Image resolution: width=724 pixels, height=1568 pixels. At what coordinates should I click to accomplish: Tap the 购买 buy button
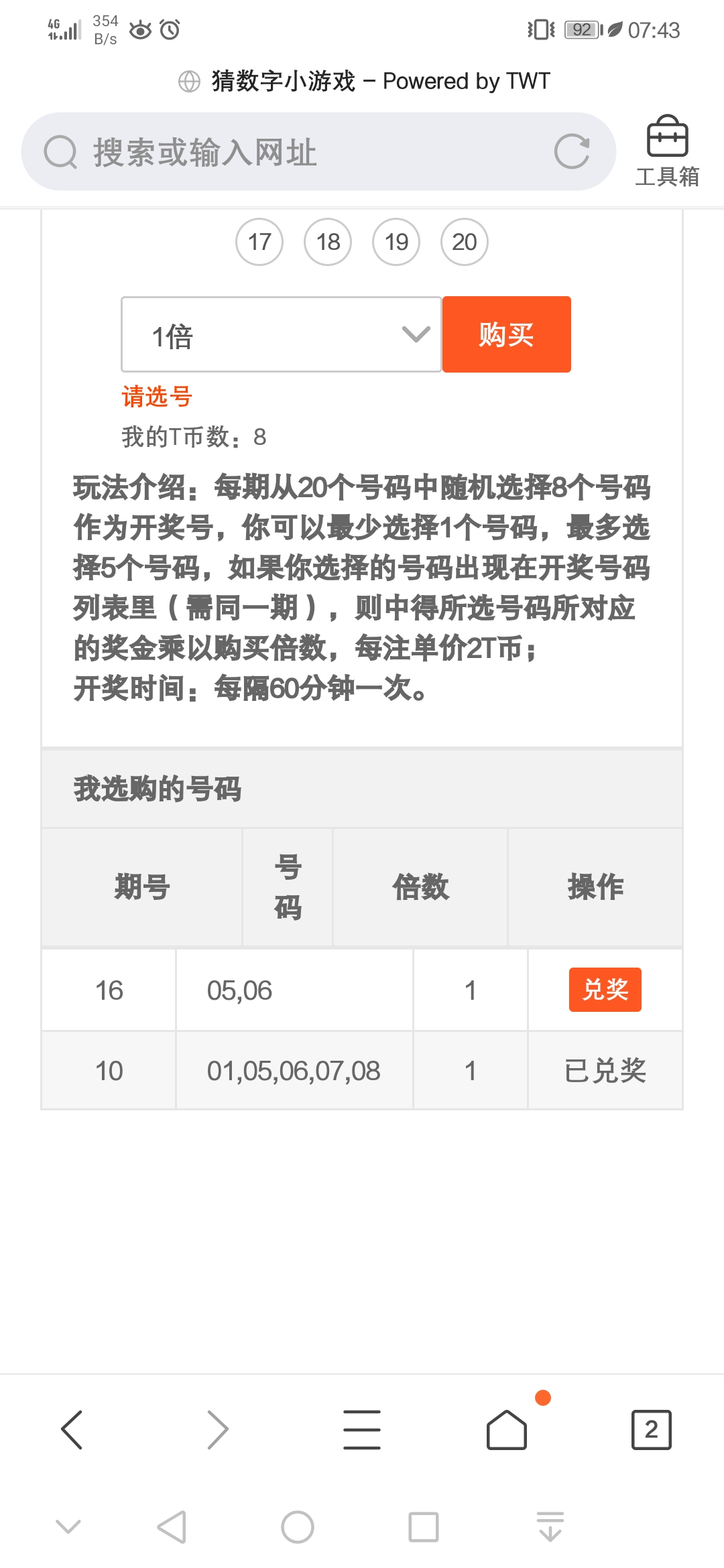[x=506, y=334]
